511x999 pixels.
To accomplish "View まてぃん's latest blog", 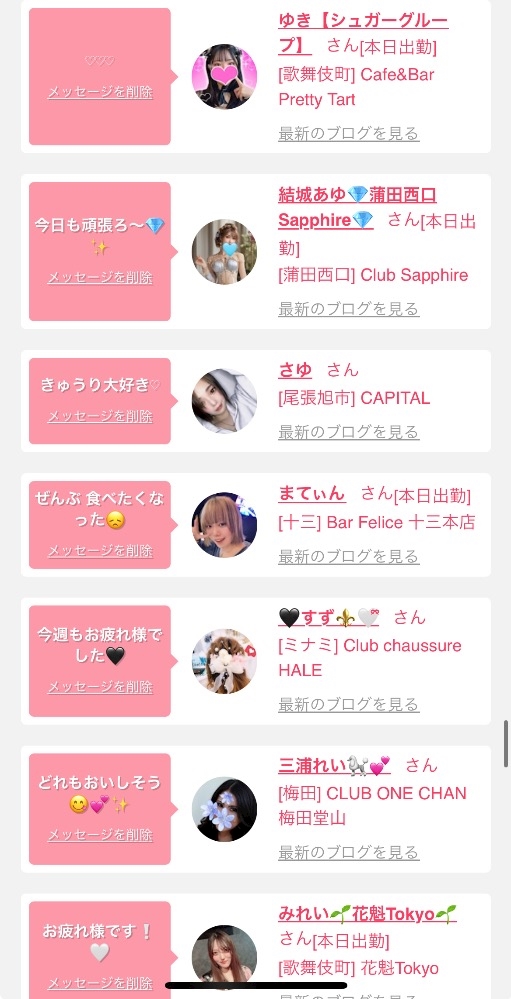I will point(349,557).
